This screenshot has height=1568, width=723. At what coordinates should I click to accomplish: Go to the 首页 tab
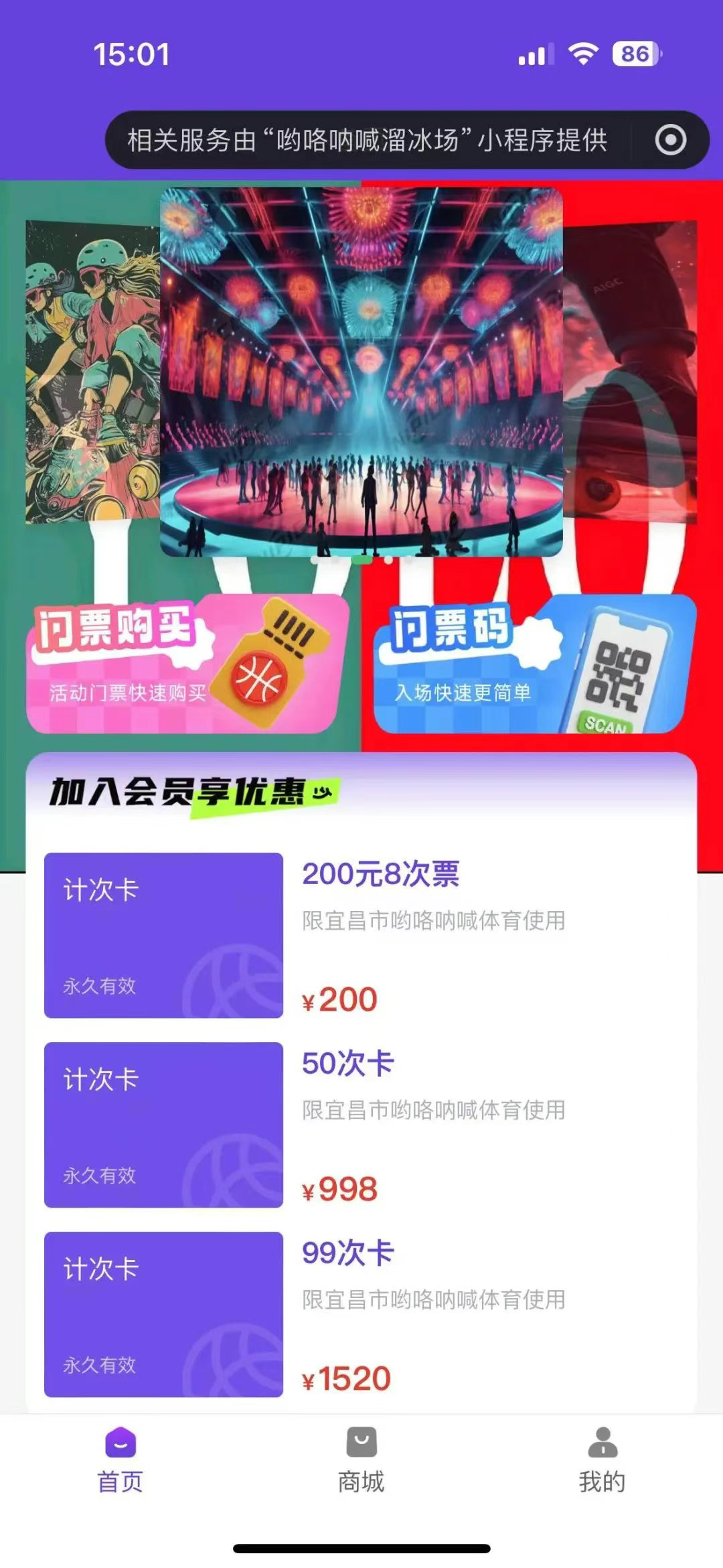click(120, 1460)
